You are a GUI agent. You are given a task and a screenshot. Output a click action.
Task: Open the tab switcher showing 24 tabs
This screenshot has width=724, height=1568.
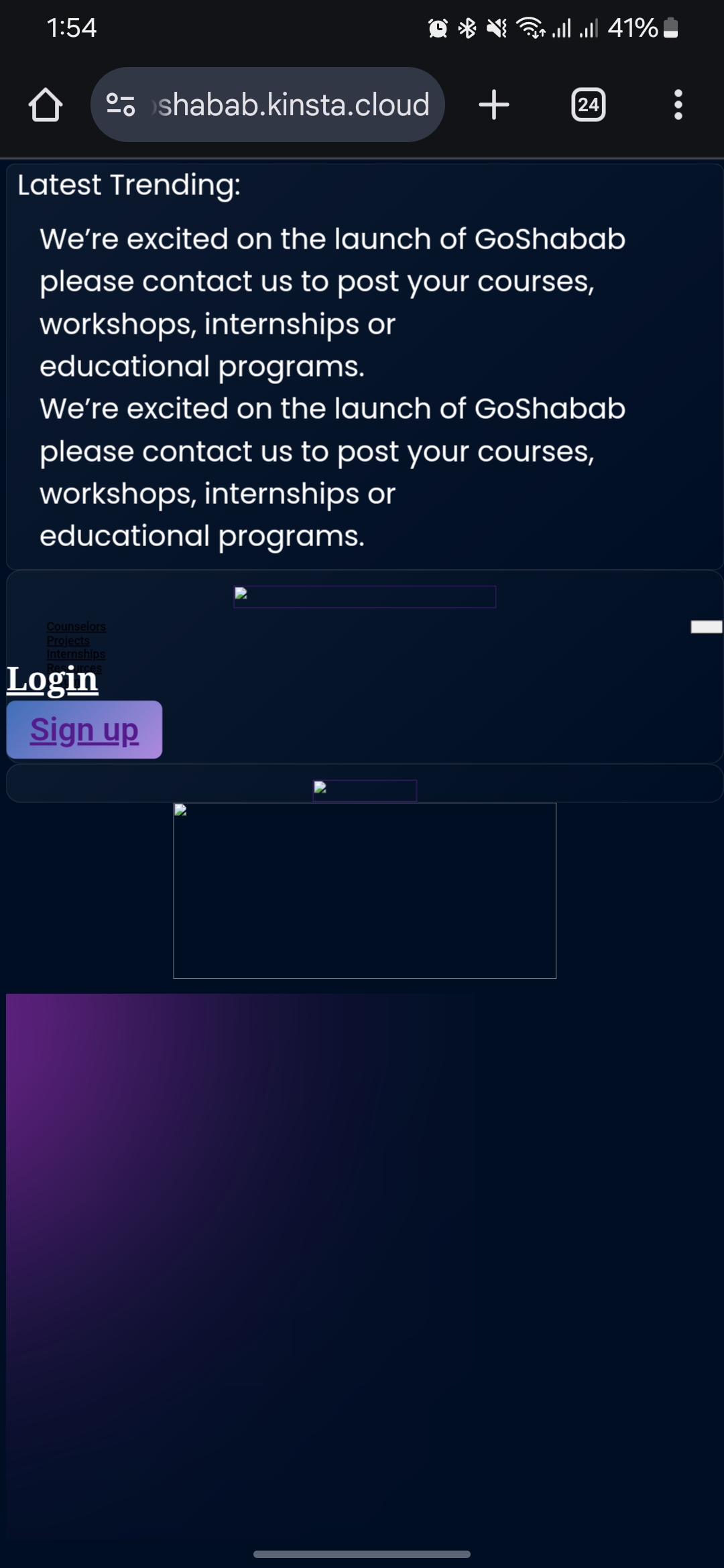click(588, 105)
